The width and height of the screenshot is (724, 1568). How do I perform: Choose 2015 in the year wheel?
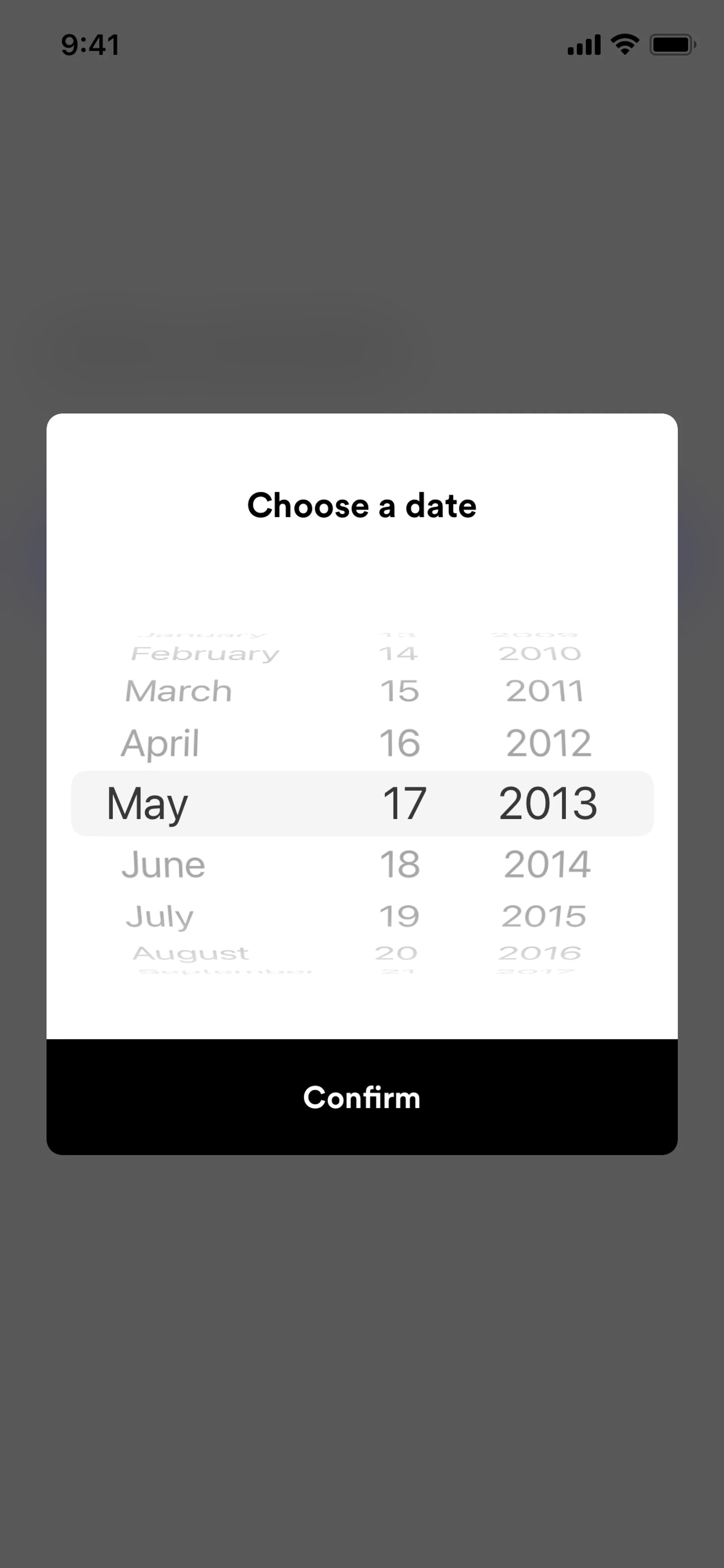pyautogui.click(x=544, y=916)
